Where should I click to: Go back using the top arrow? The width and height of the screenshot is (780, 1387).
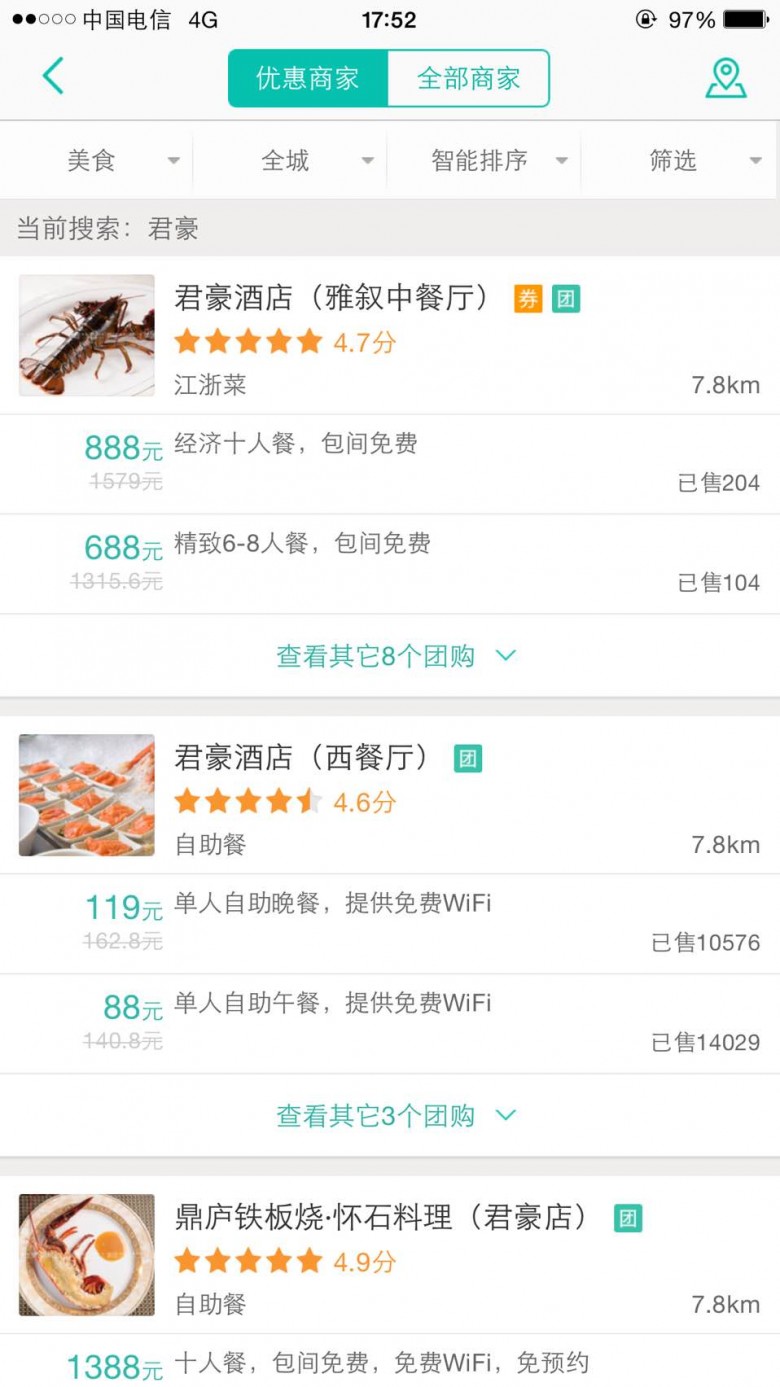[x=53, y=77]
